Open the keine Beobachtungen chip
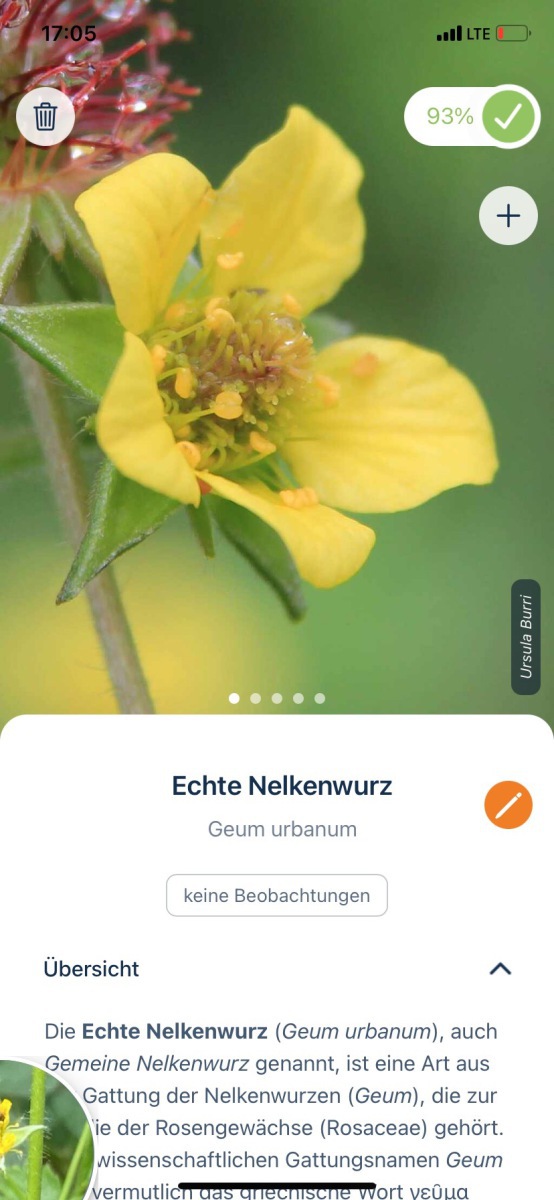Screen dimensions: 554x1200 pyautogui.click(x=277, y=895)
